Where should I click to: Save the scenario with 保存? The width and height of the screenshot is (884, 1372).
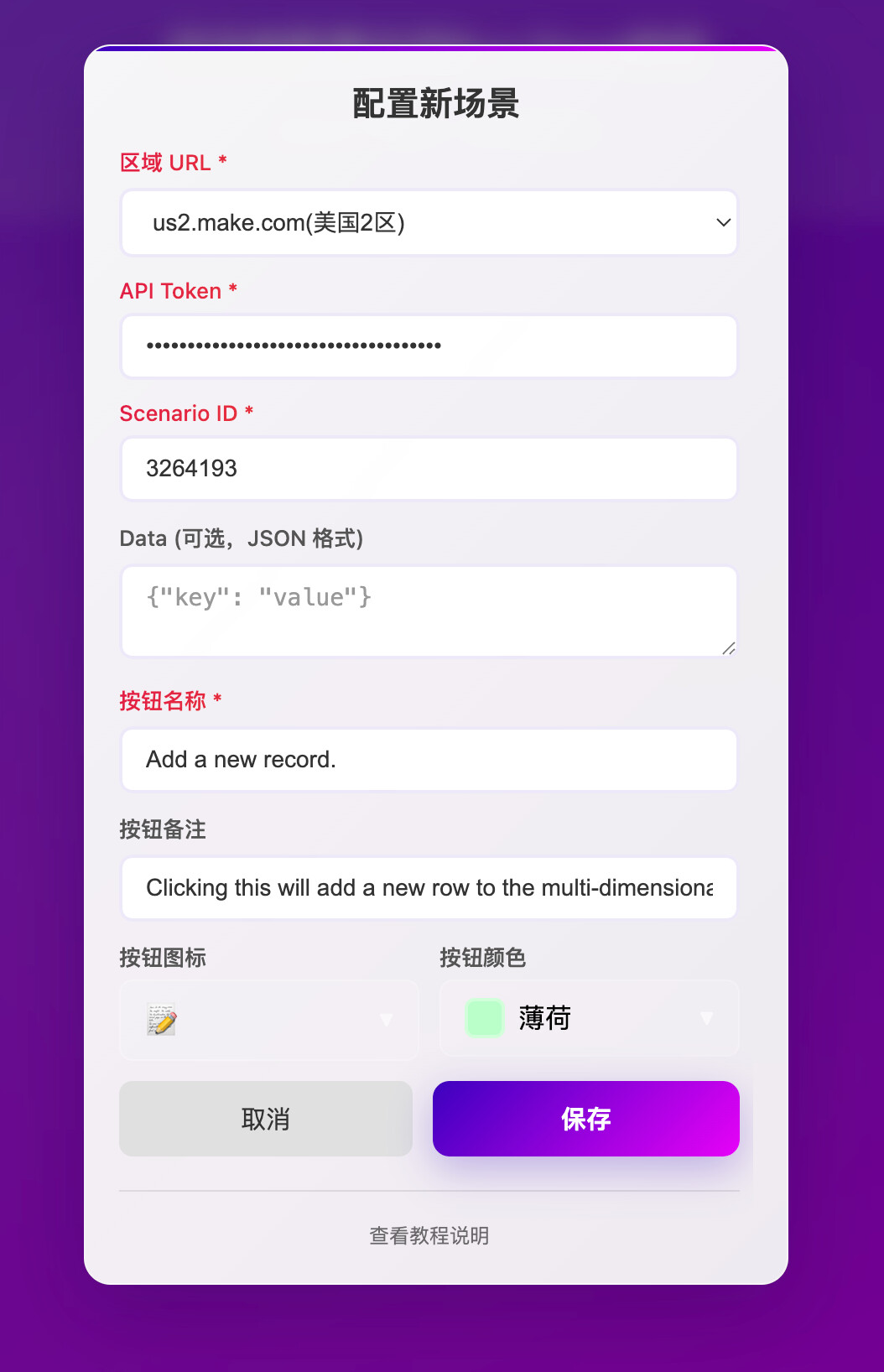point(585,1119)
